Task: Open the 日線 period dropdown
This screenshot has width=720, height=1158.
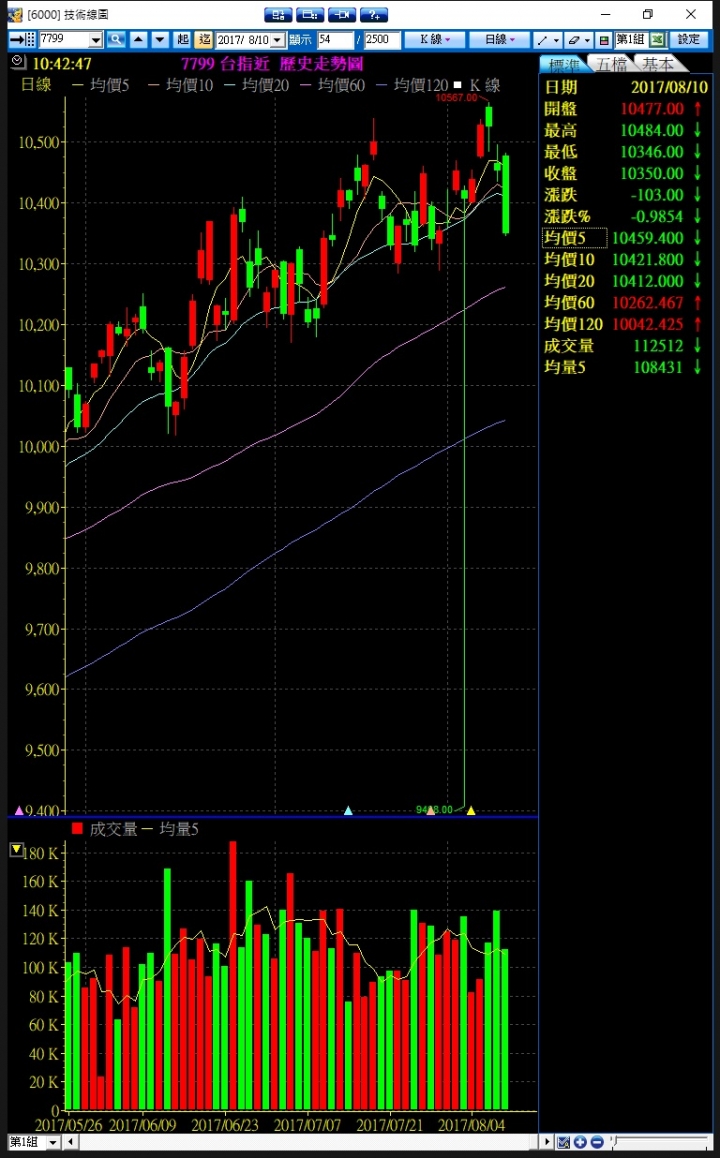Action: pos(500,39)
